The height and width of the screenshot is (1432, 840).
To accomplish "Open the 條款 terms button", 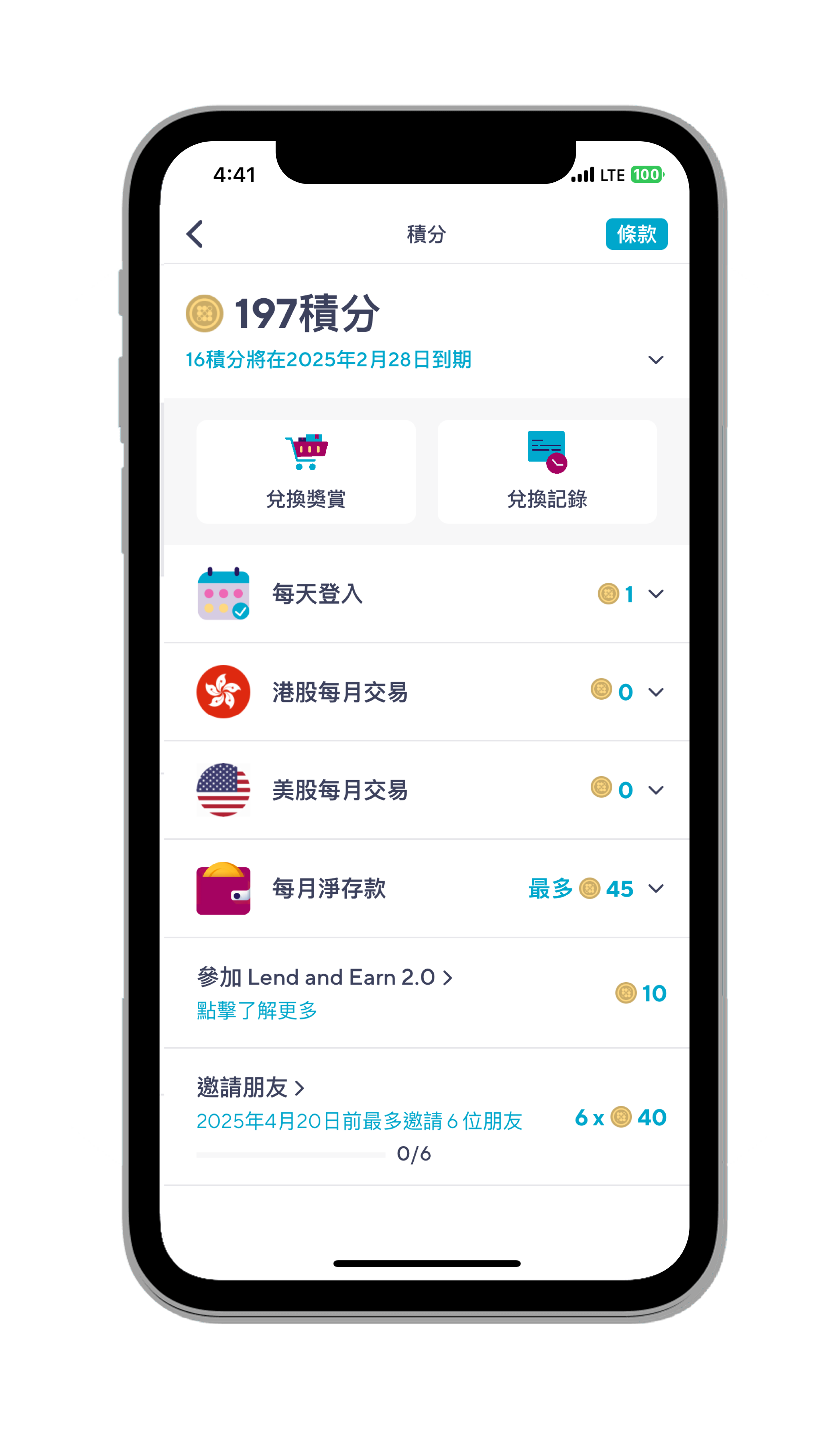I will [636, 234].
